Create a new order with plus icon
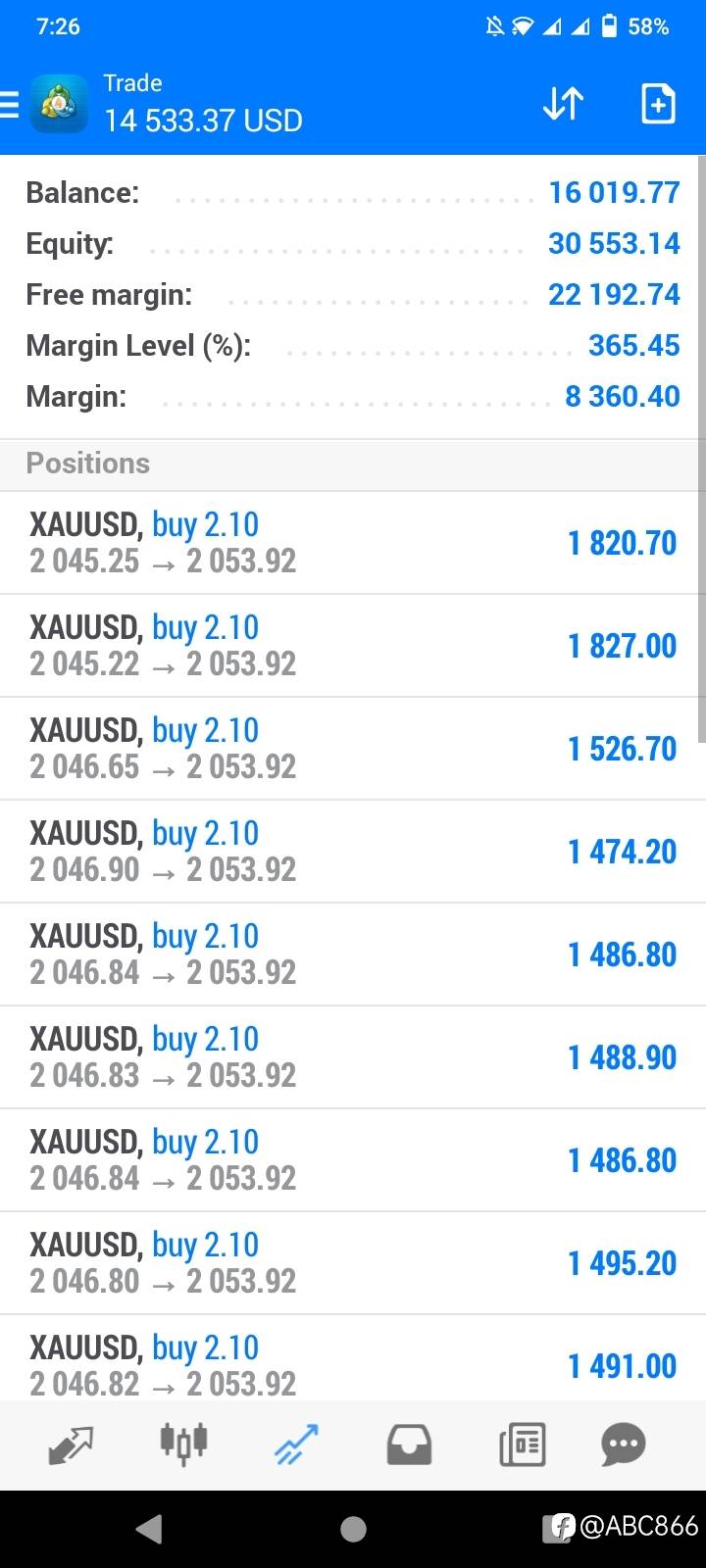This screenshot has height=1568, width=706. point(658,104)
